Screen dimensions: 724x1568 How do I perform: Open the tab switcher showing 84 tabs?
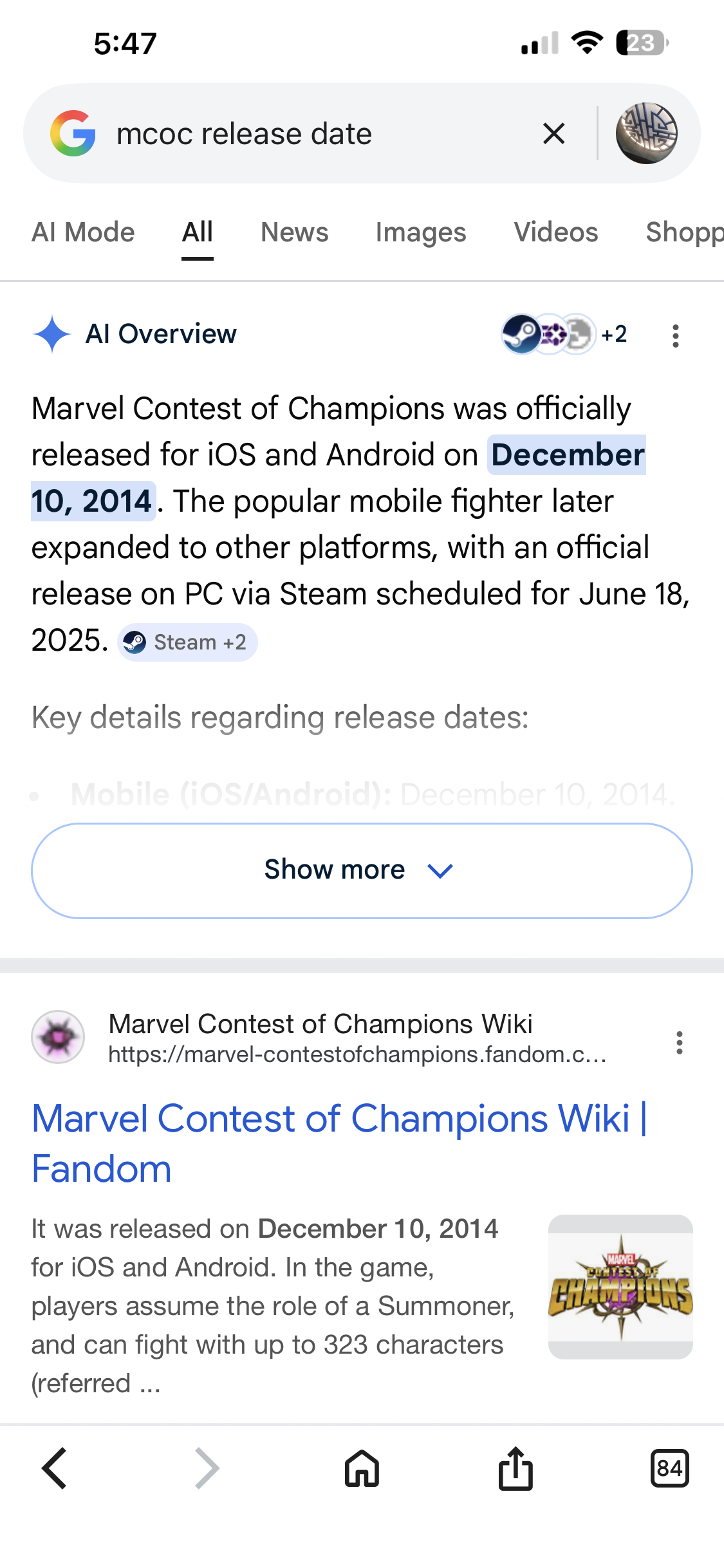pos(669,1468)
